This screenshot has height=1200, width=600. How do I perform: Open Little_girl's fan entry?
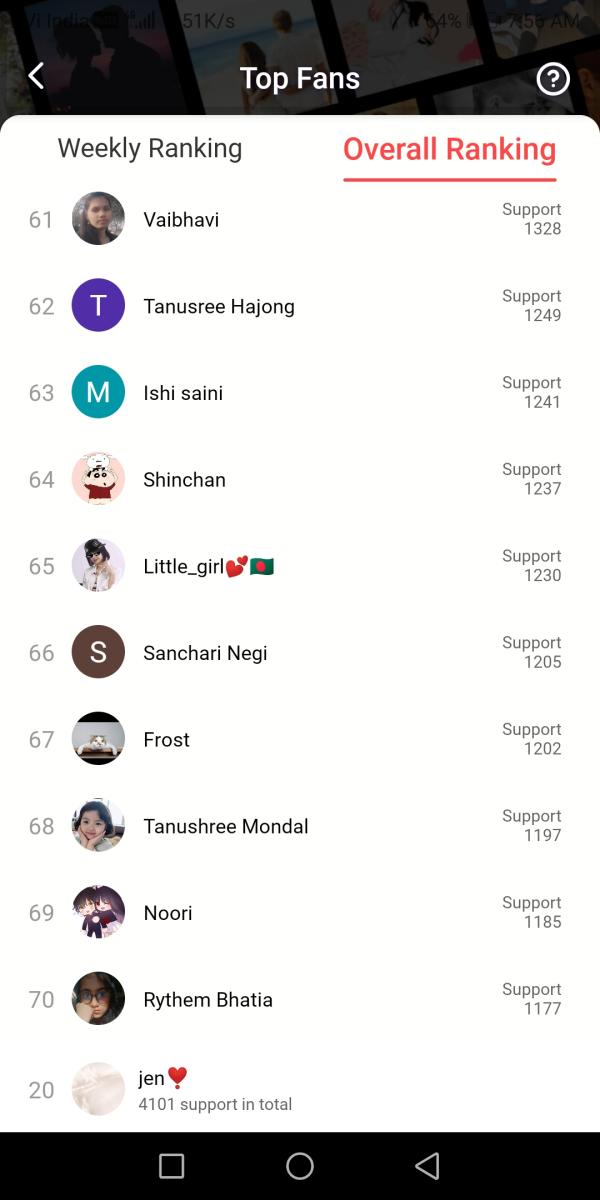[208, 566]
